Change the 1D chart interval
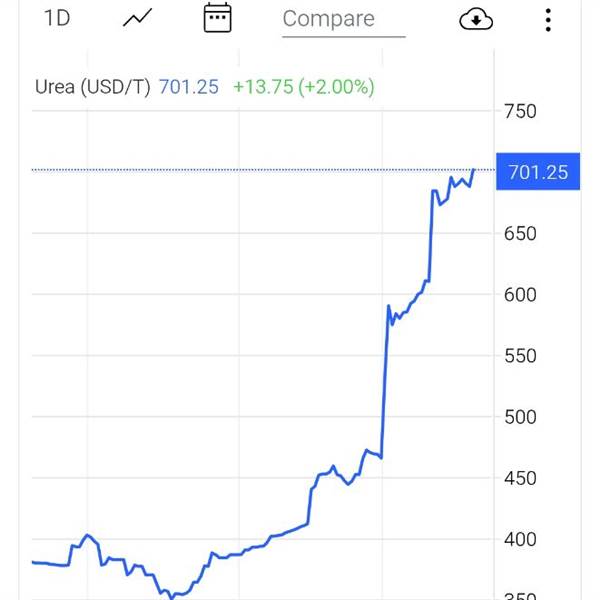The width and height of the screenshot is (600, 600). tap(57, 18)
